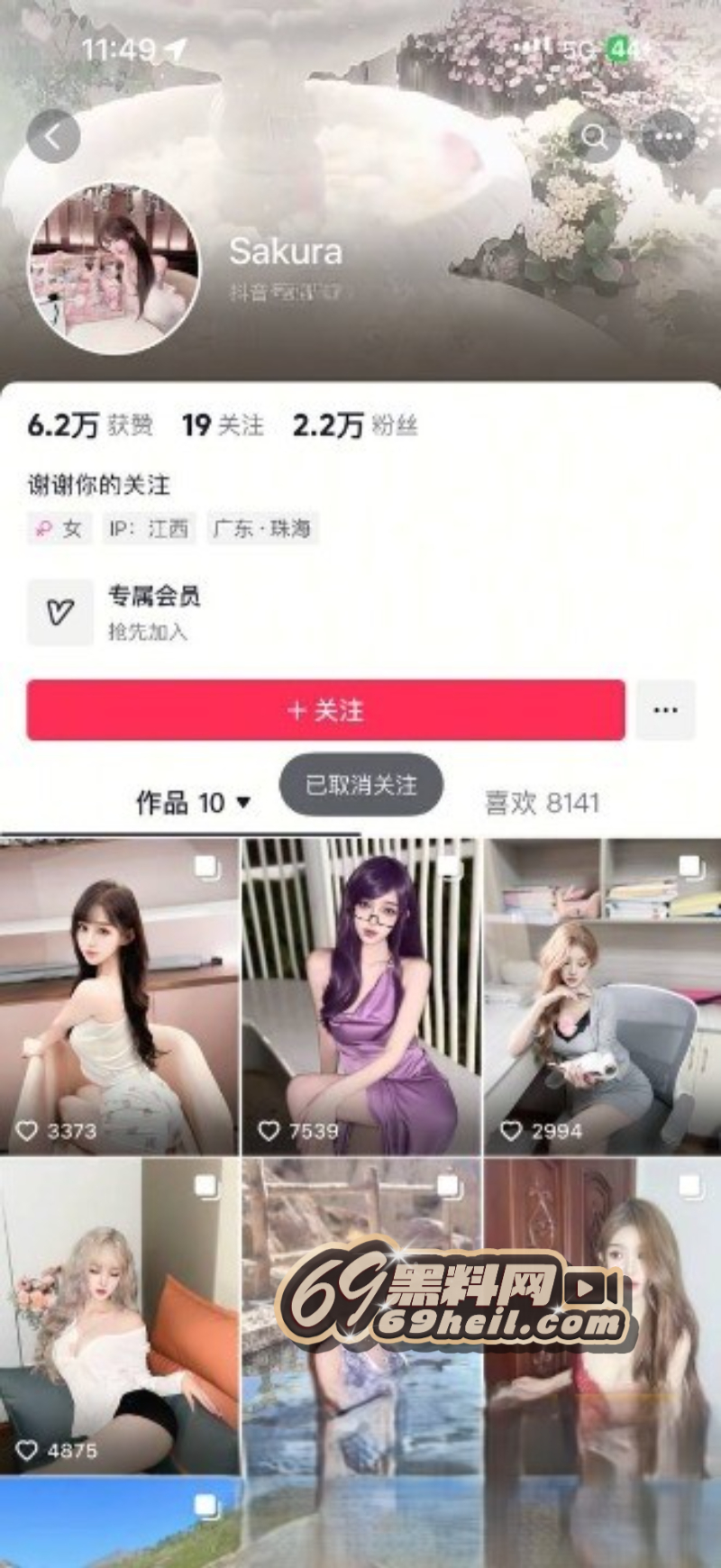Open the top-right overflow menu
Screen dimensions: 721x1568
pos(668,137)
